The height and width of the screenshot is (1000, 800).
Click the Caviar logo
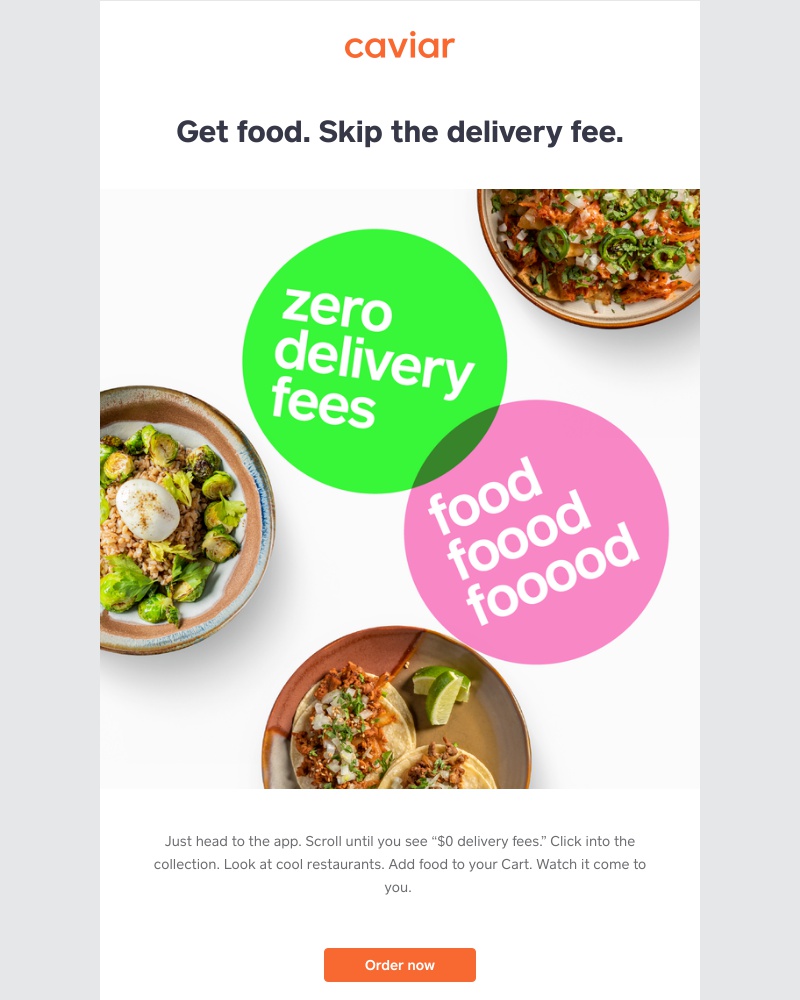399,46
